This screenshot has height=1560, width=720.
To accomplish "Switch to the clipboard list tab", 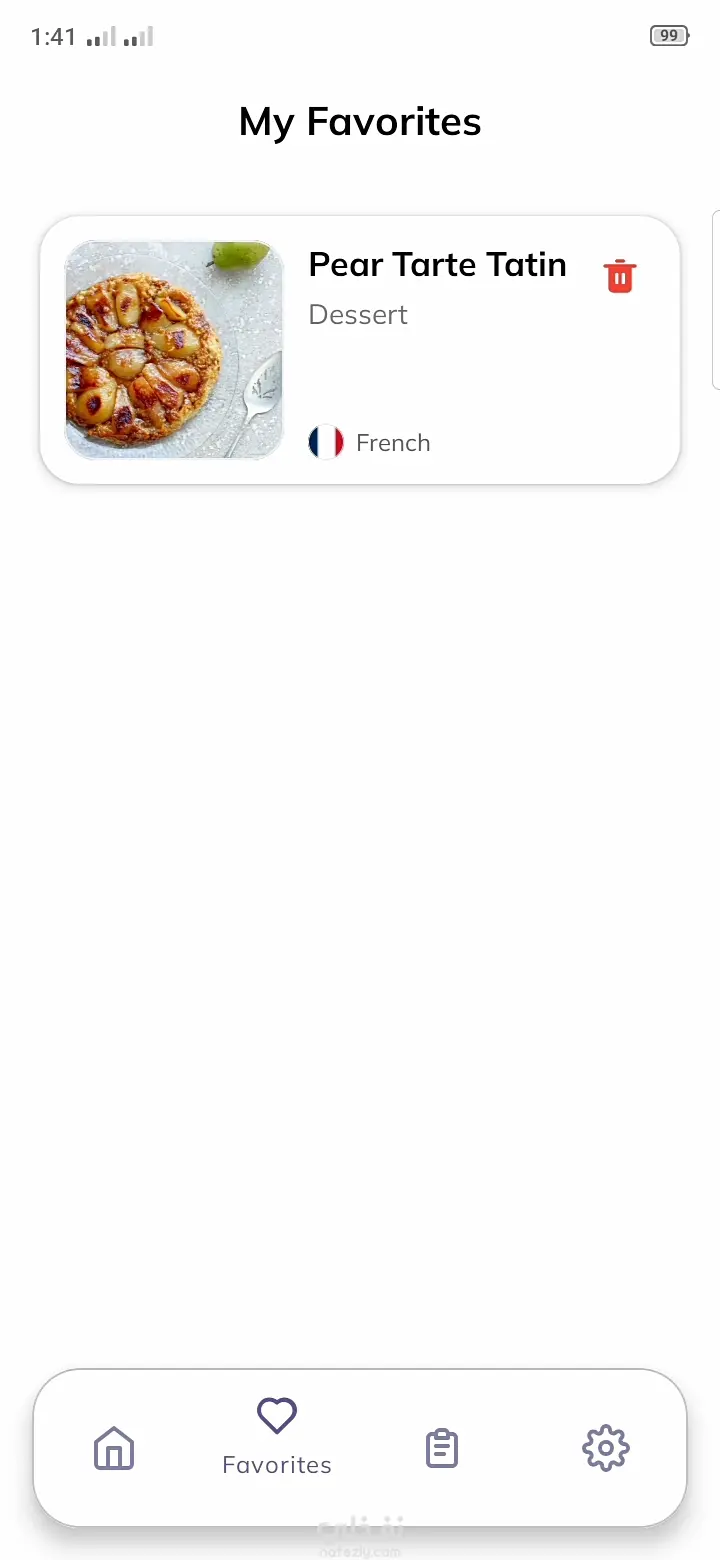I will pyautogui.click(x=442, y=1448).
